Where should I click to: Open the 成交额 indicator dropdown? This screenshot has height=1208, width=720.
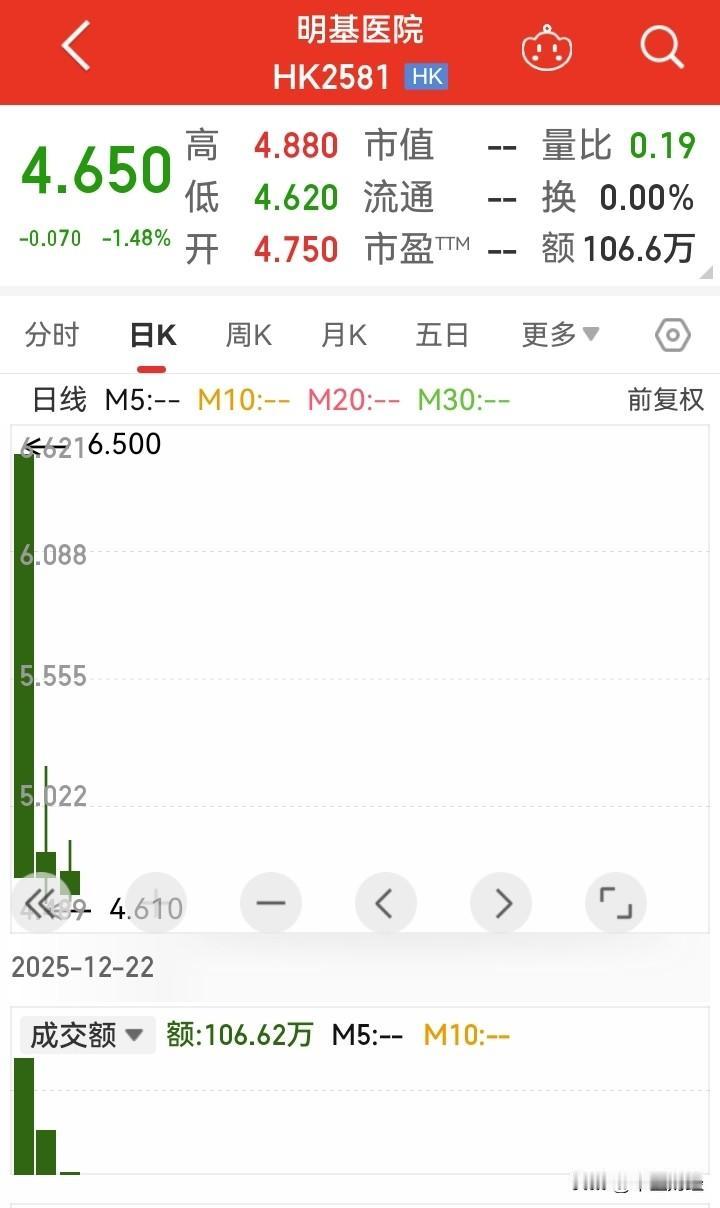pyautogui.click(x=86, y=1035)
